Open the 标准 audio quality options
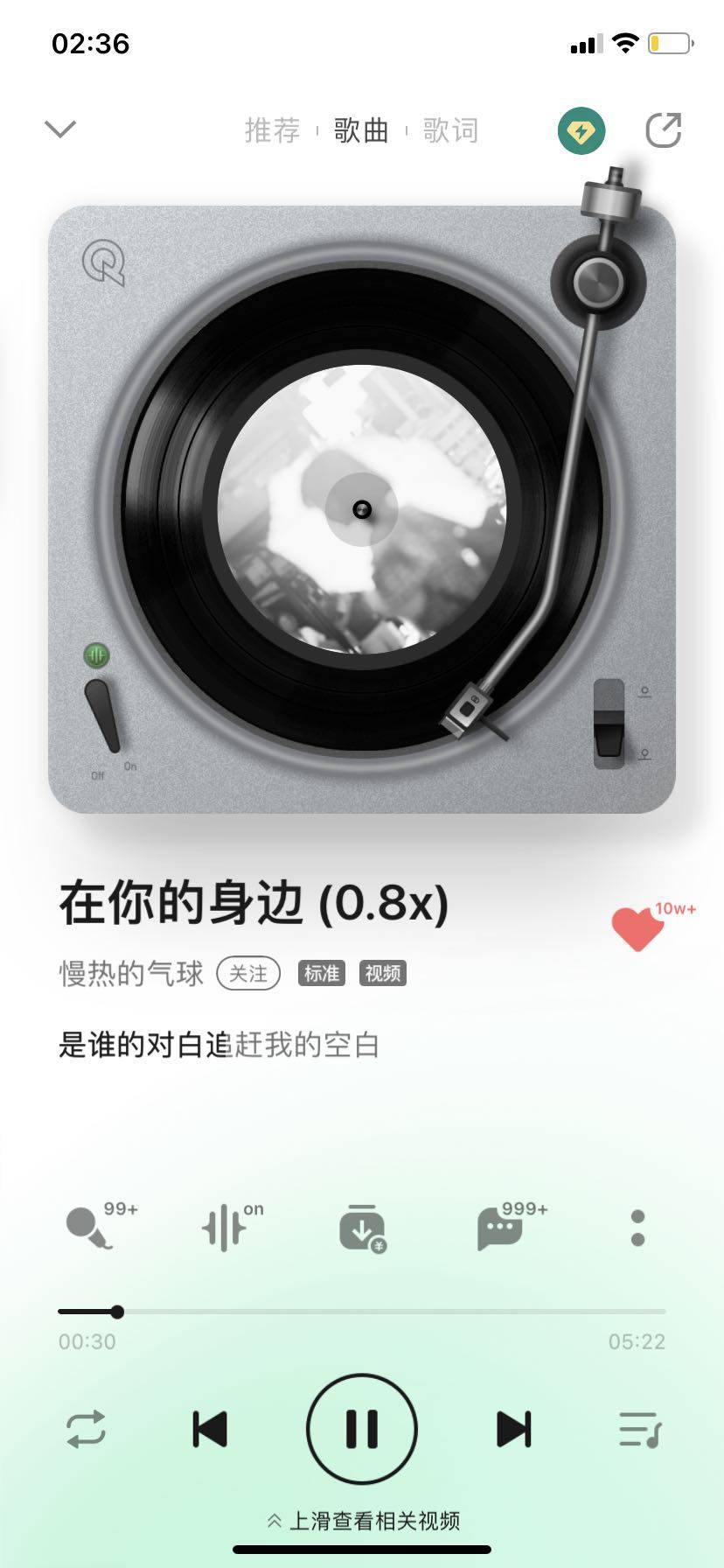The height and width of the screenshot is (1568, 724). coord(322,973)
